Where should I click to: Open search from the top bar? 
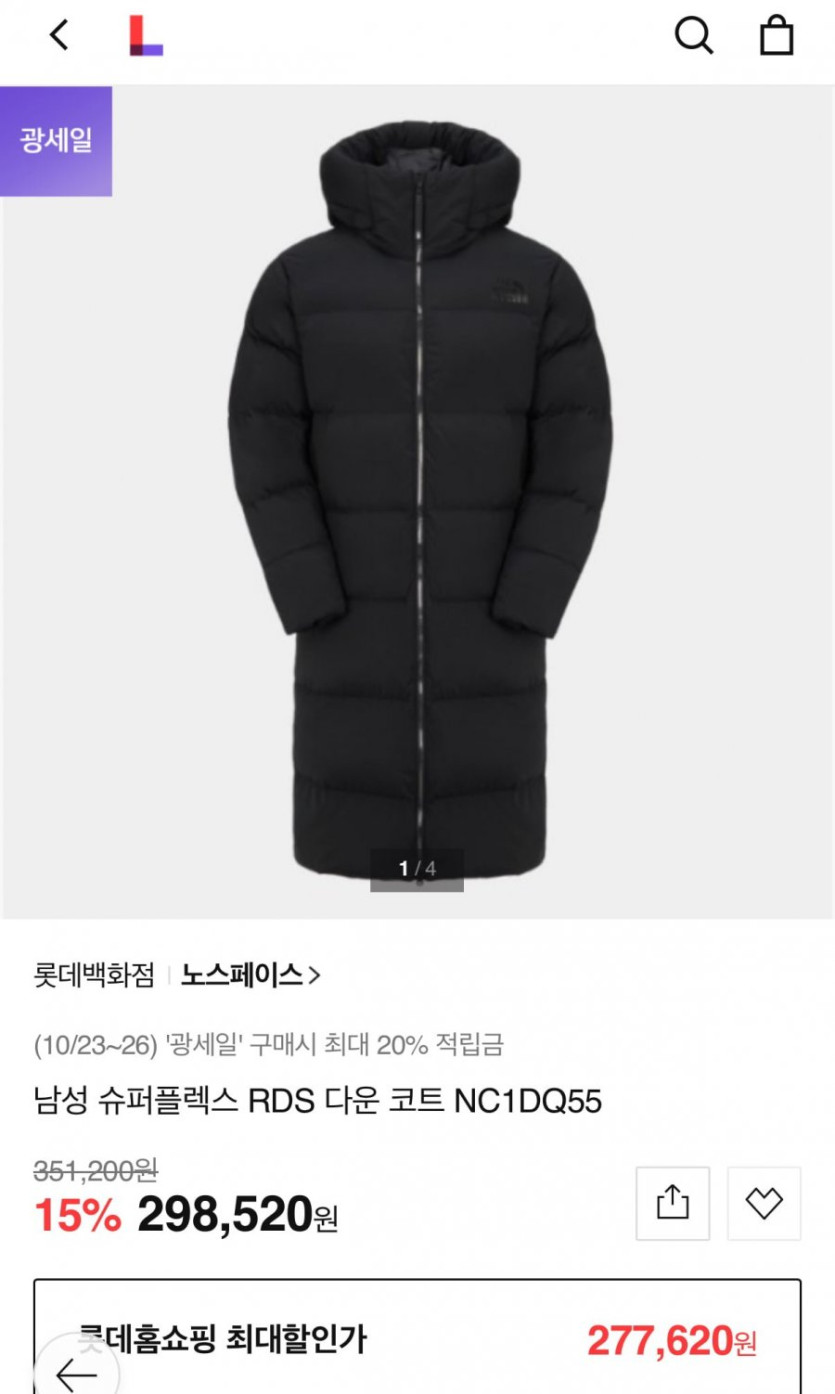point(693,36)
